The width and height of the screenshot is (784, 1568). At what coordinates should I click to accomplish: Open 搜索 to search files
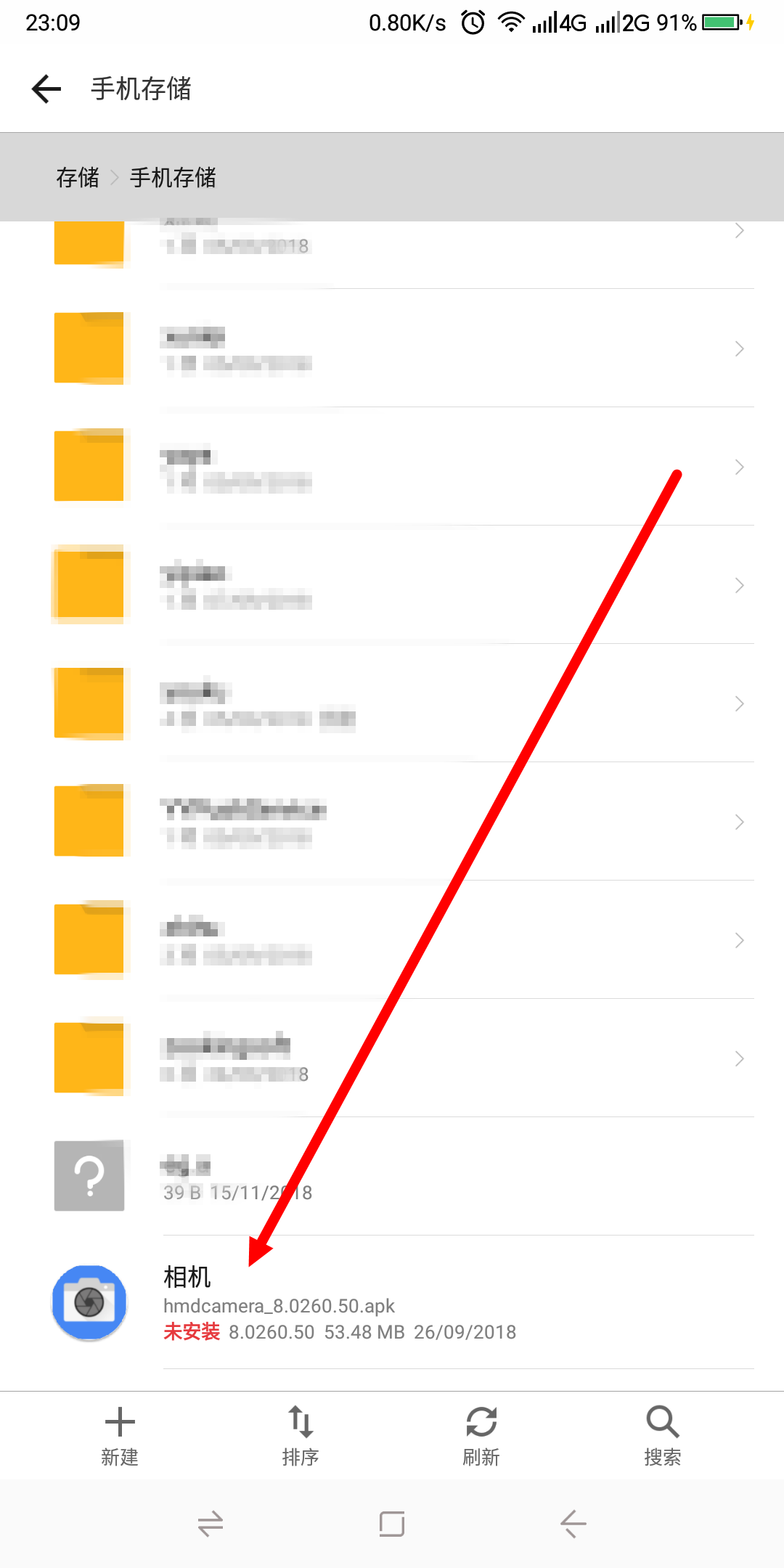click(662, 1435)
